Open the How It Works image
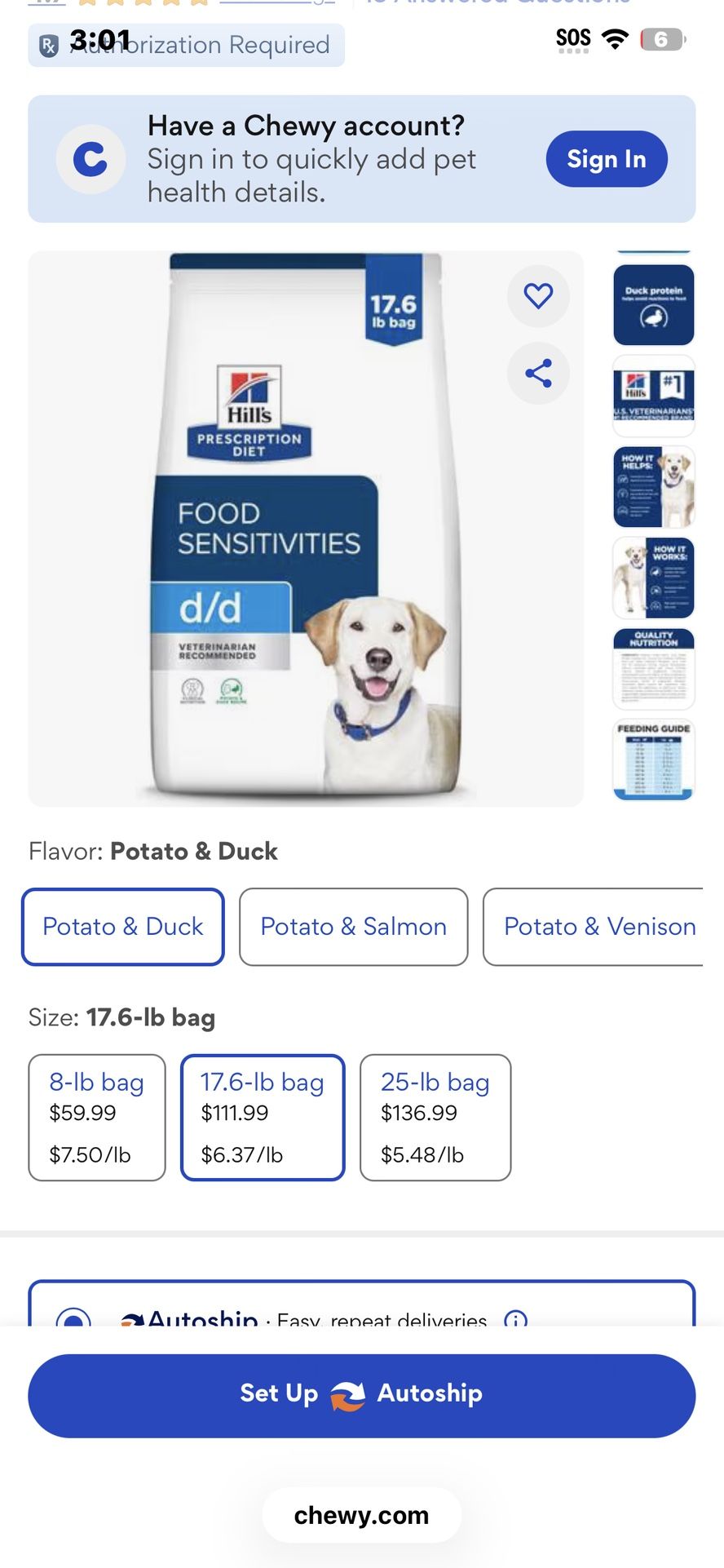Viewport: 724px width, 1568px height. (x=653, y=578)
